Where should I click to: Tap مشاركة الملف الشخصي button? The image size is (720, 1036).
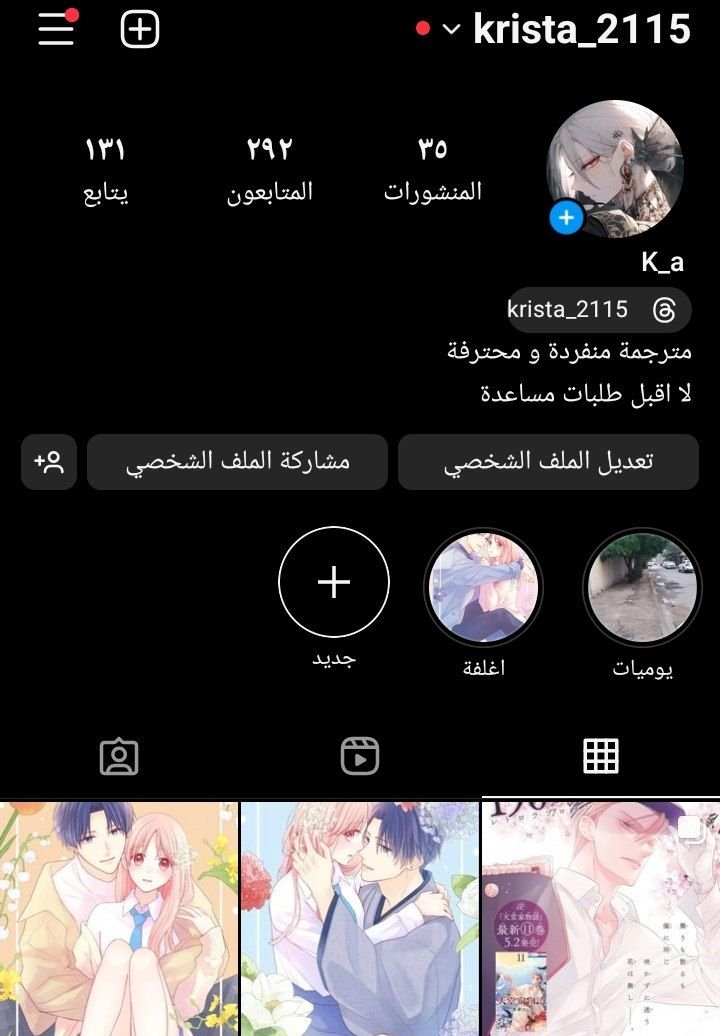coord(237,462)
